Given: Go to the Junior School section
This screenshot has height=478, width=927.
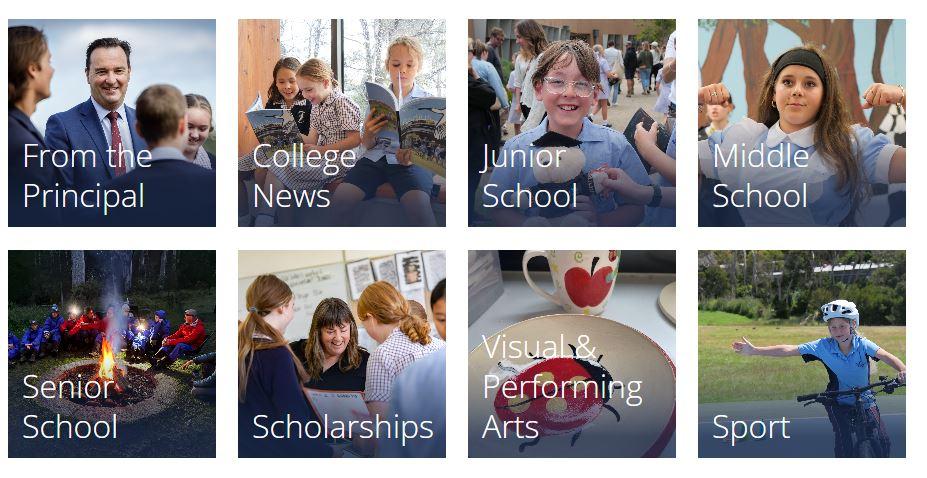Looking at the screenshot, I should (x=571, y=124).
